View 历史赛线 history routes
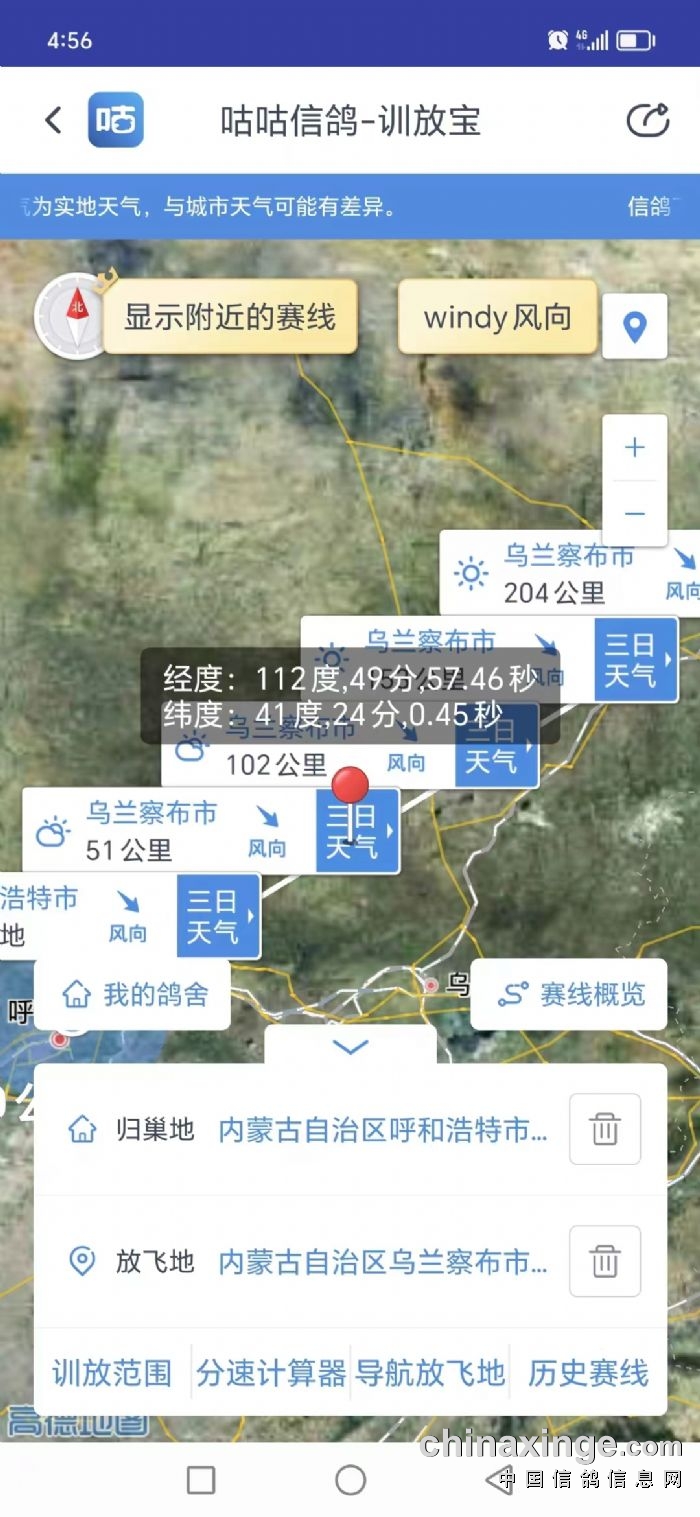 [588, 1373]
